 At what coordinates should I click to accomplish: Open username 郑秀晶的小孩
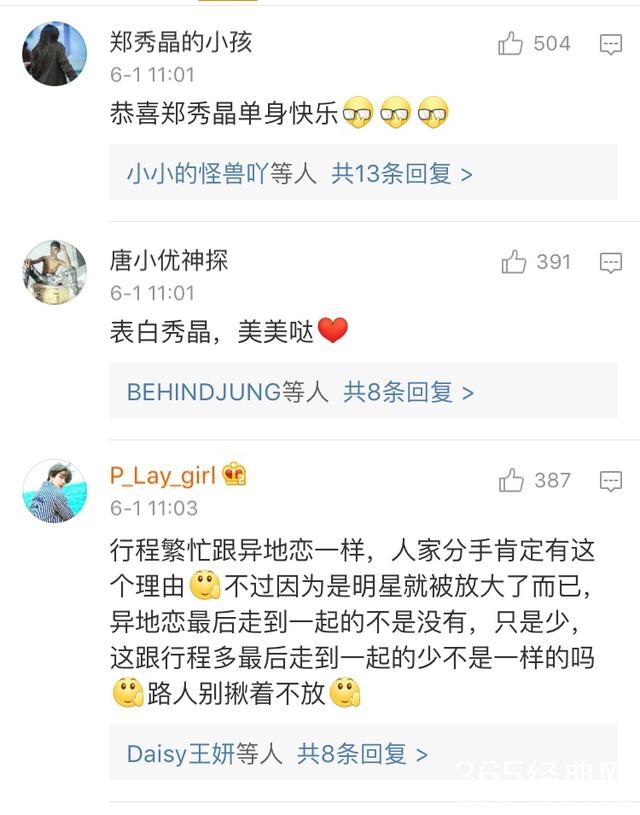[181, 42]
